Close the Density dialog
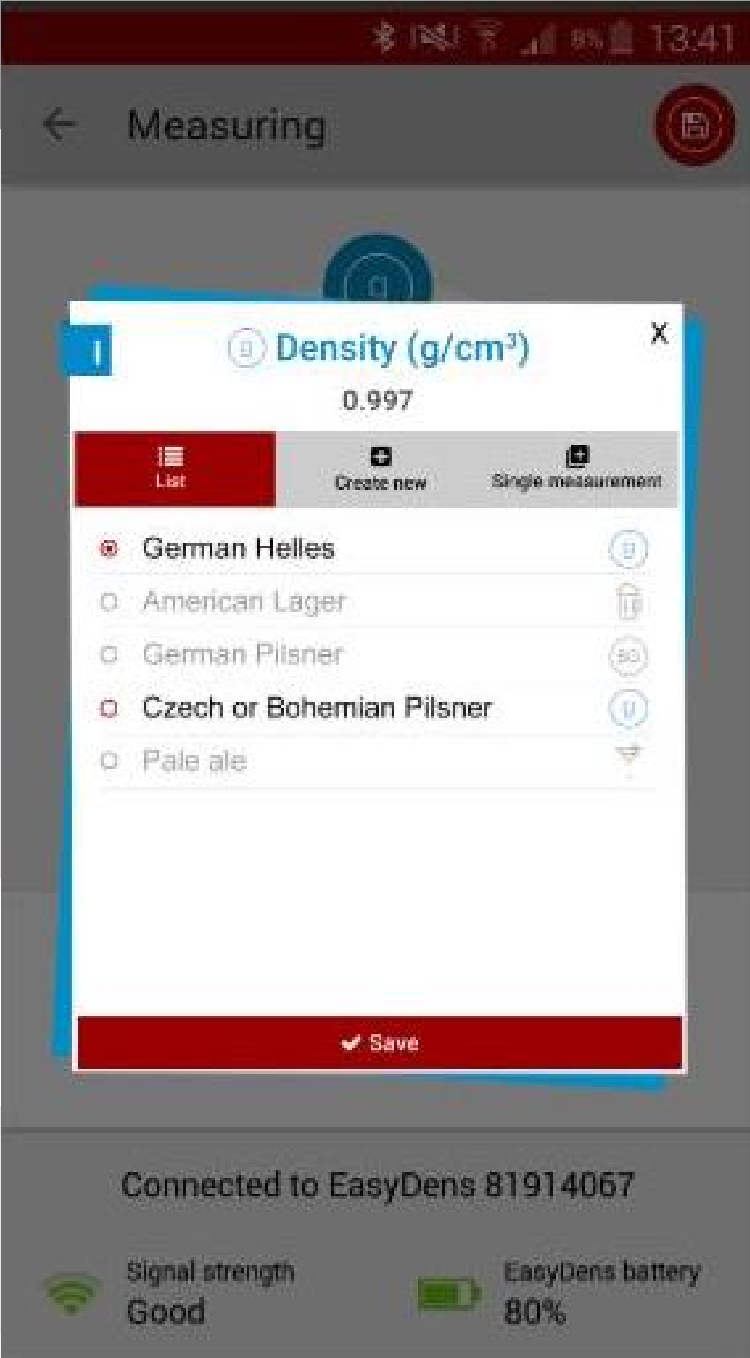 pyautogui.click(x=658, y=334)
